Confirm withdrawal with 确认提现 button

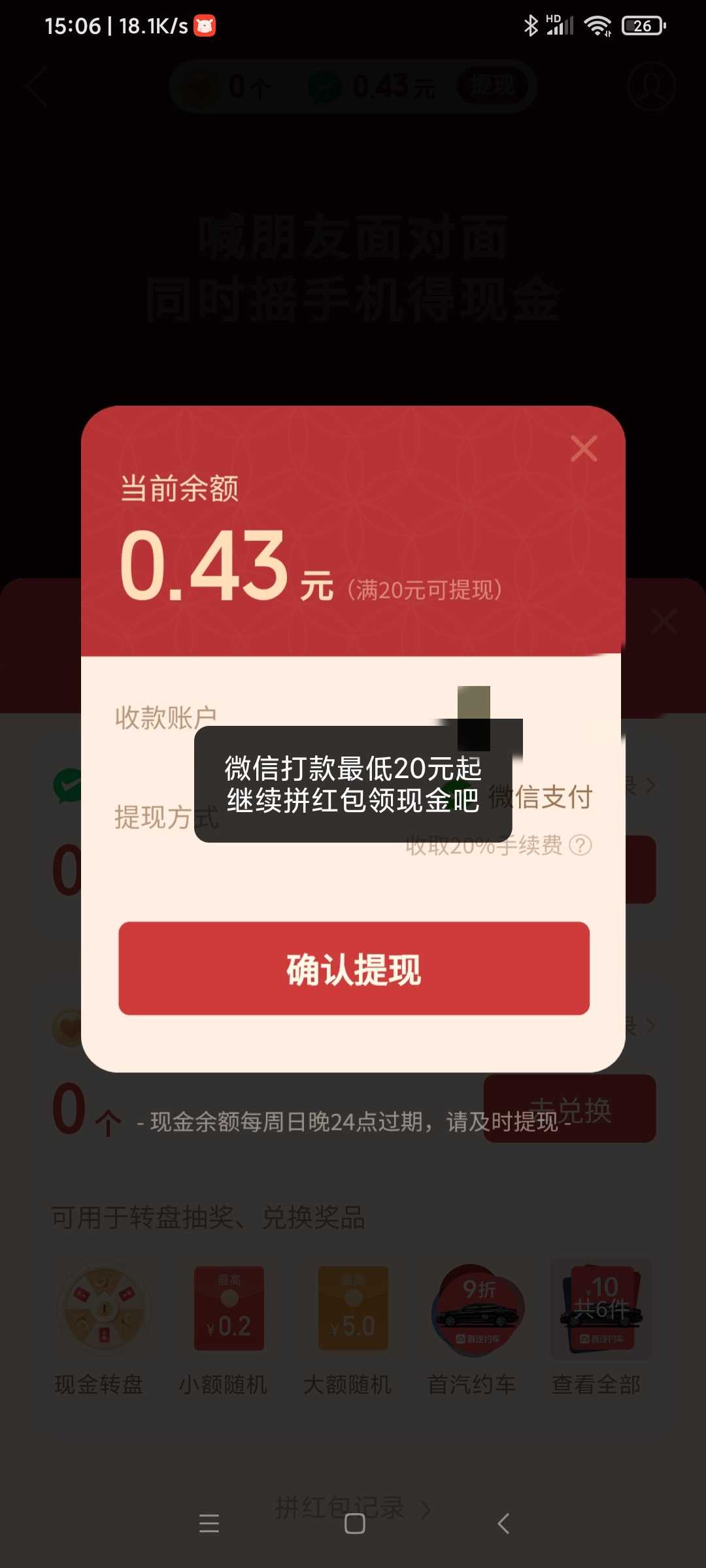click(x=354, y=968)
